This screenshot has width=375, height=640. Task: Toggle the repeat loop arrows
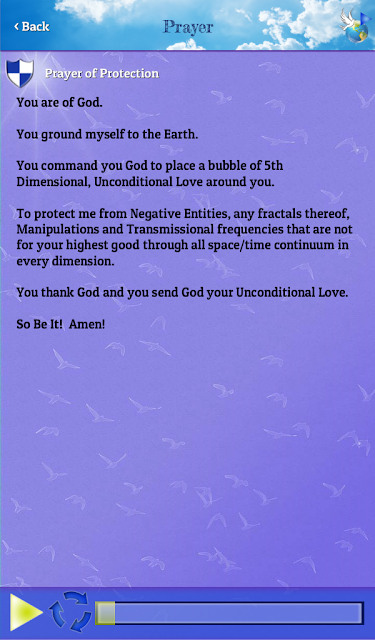coord(70,612)
